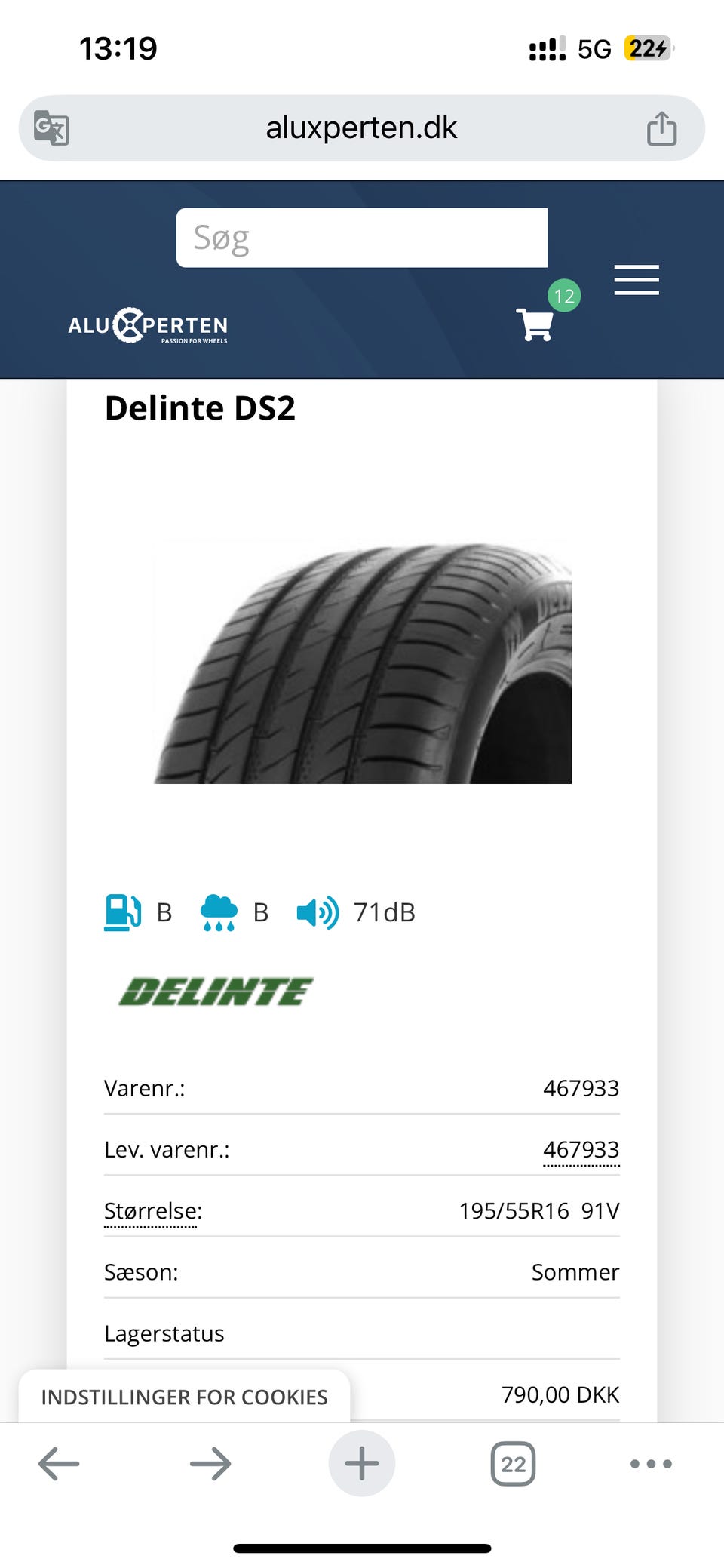Open the hamburger menu

click(636, 280)
